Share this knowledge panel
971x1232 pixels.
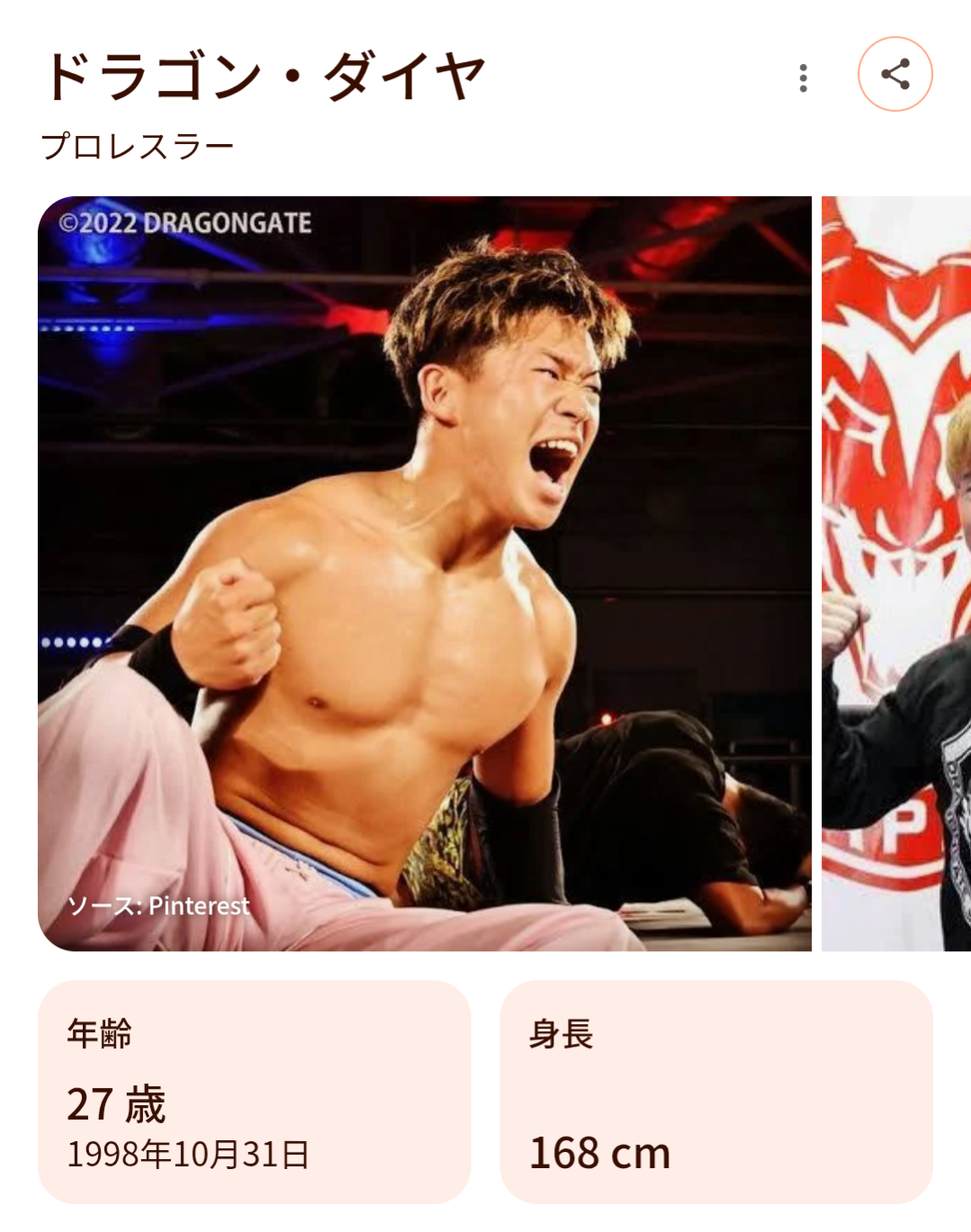(x=895, y=74)
